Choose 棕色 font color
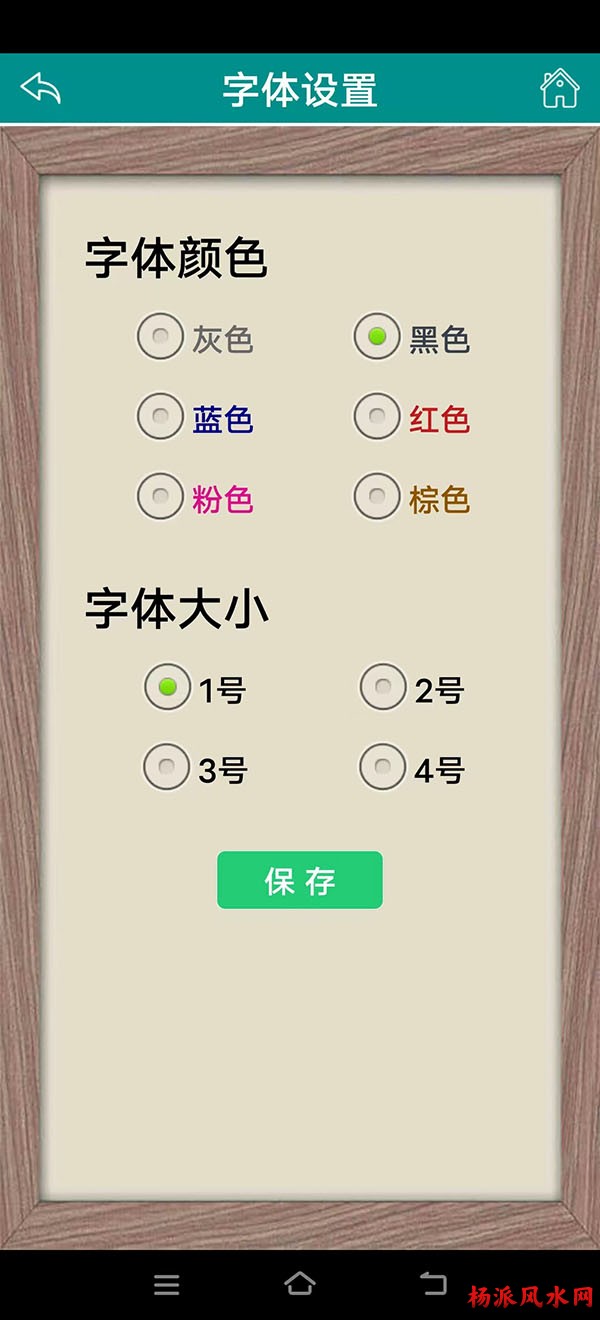Viewport: 600px width, 1320px height. point(377,496)
